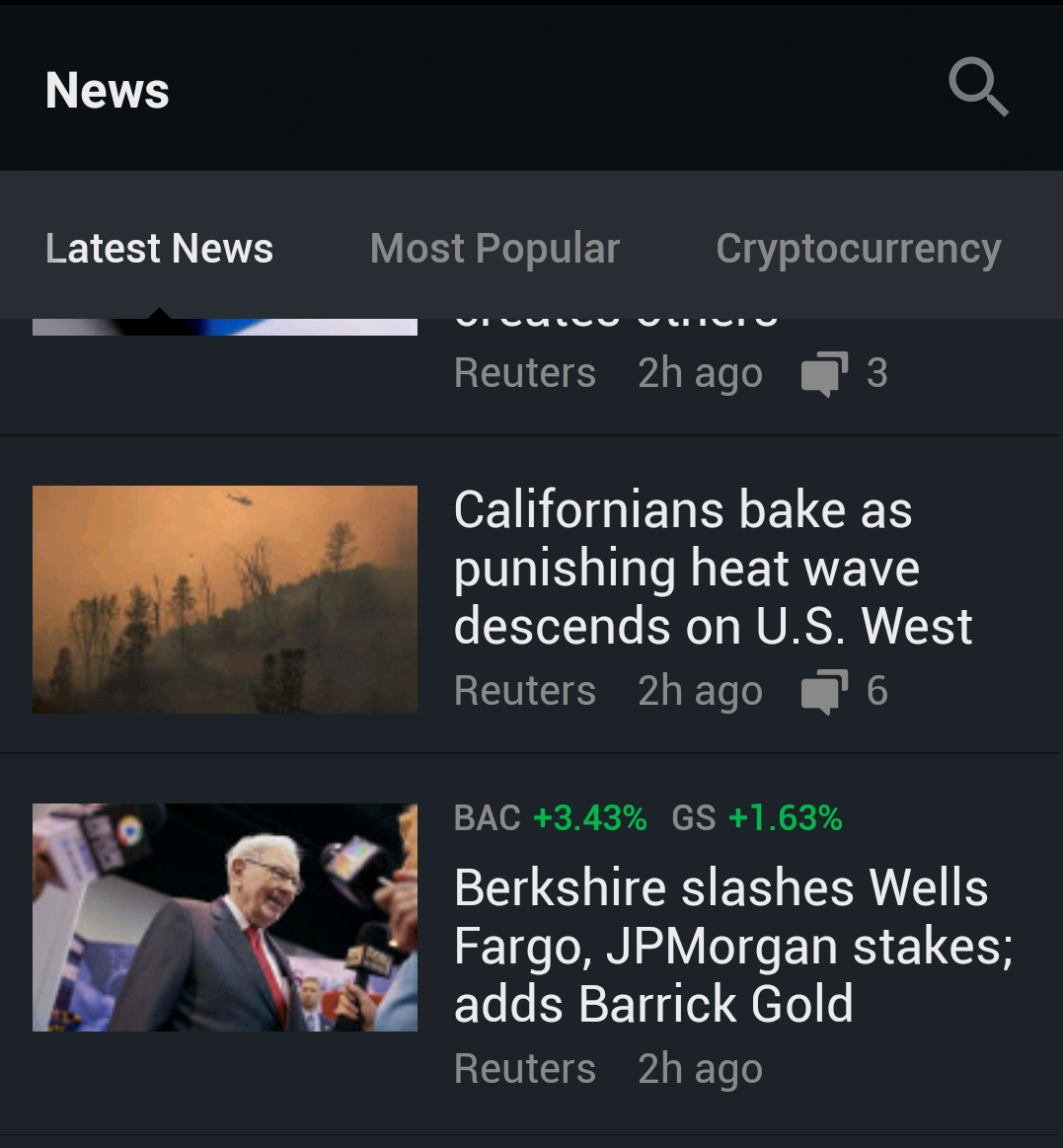The image size is (1063, 1148).
Task: Open the Californians heat wave article
Action: click(x=713, y=569)
